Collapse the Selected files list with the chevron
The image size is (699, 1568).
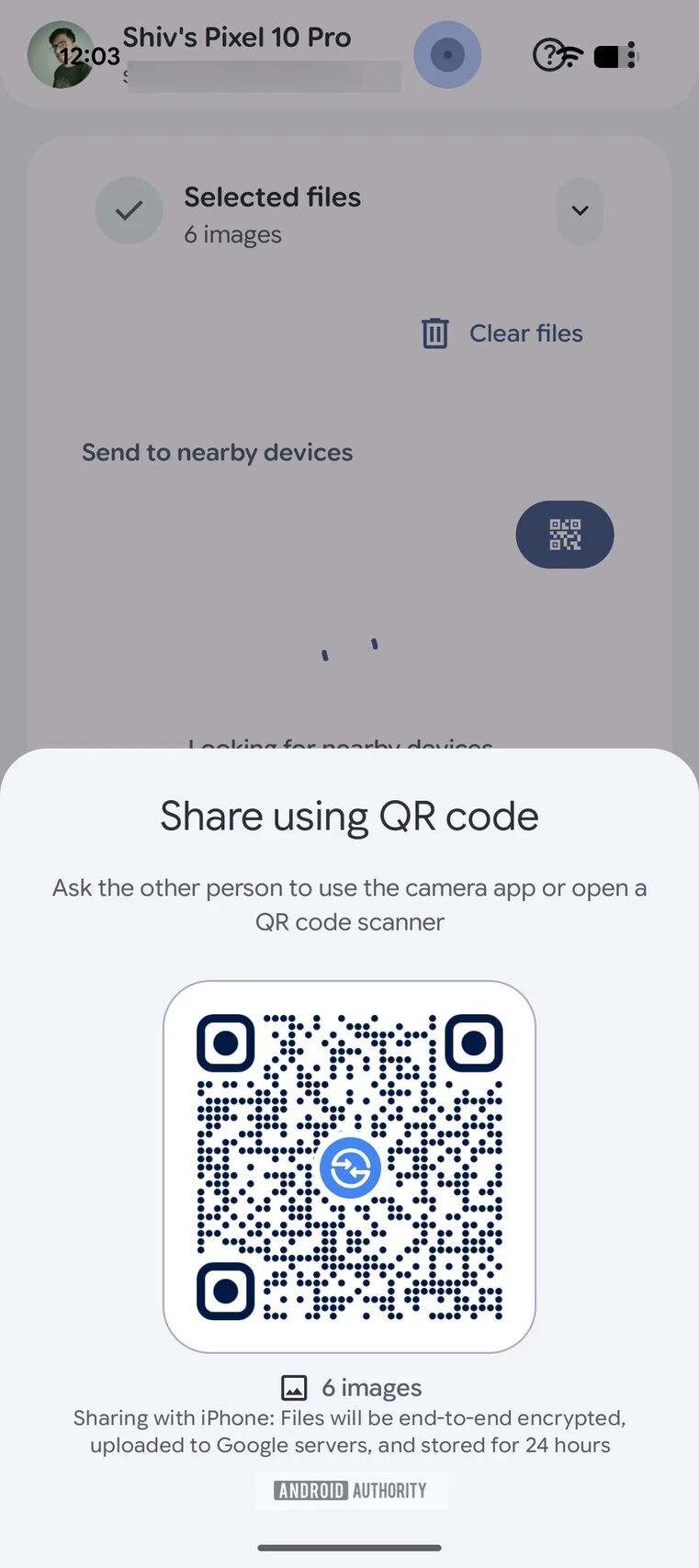click(x=580, y=210)
